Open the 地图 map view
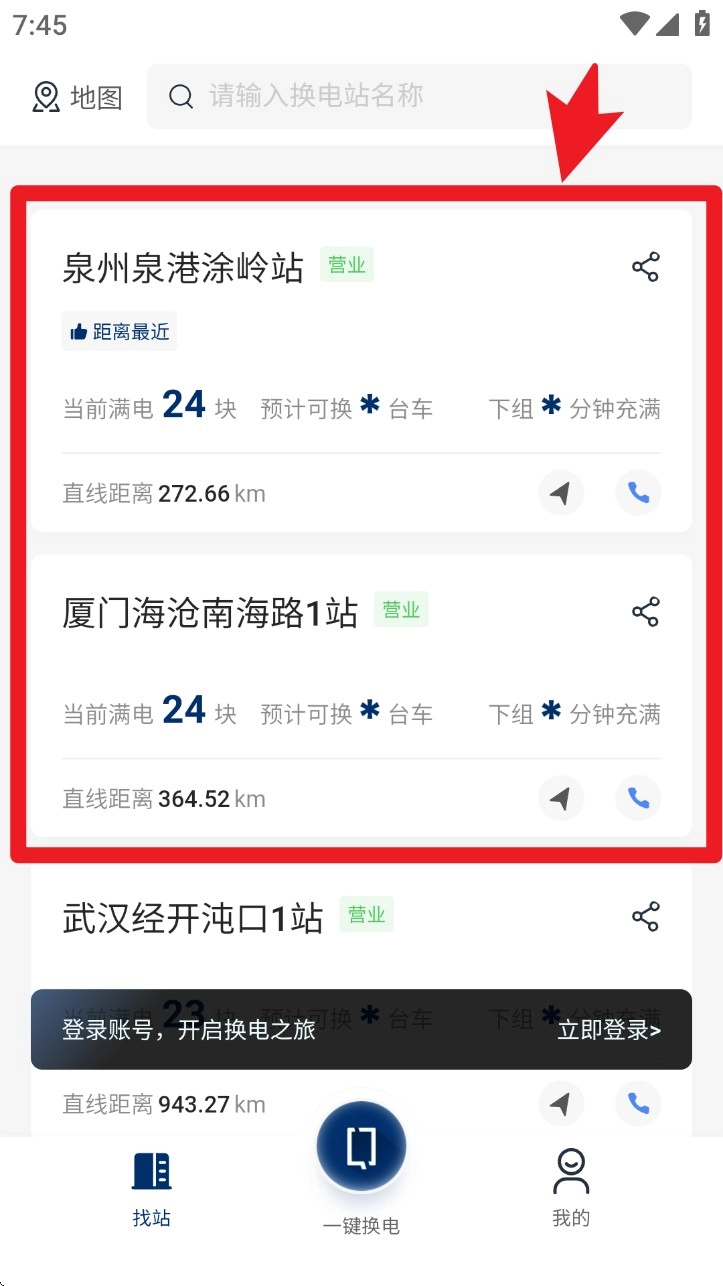This screenshot has height=1286, width=723. tap(77, 97)
